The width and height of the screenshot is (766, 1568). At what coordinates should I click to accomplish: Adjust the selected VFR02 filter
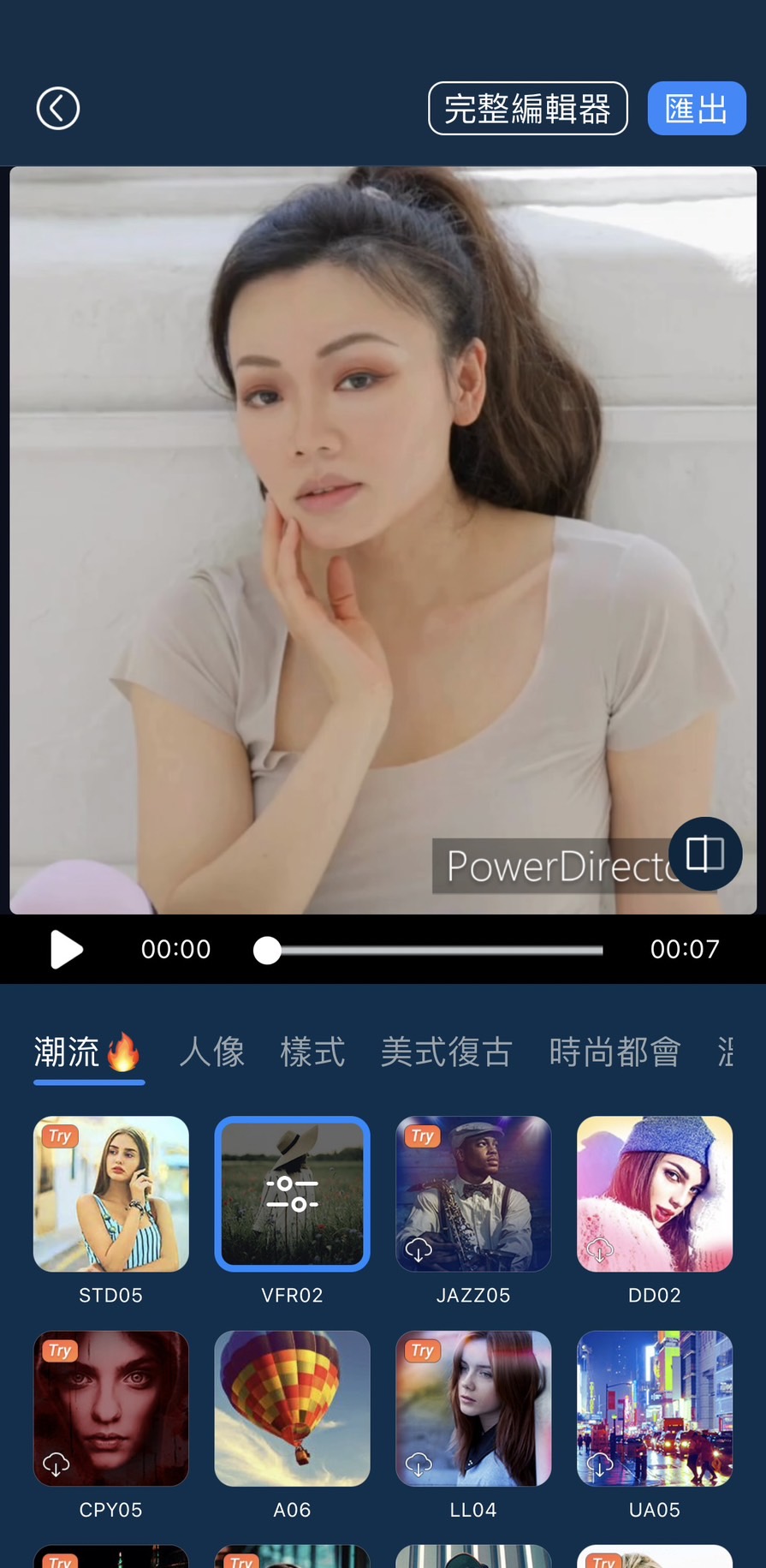292,1193
